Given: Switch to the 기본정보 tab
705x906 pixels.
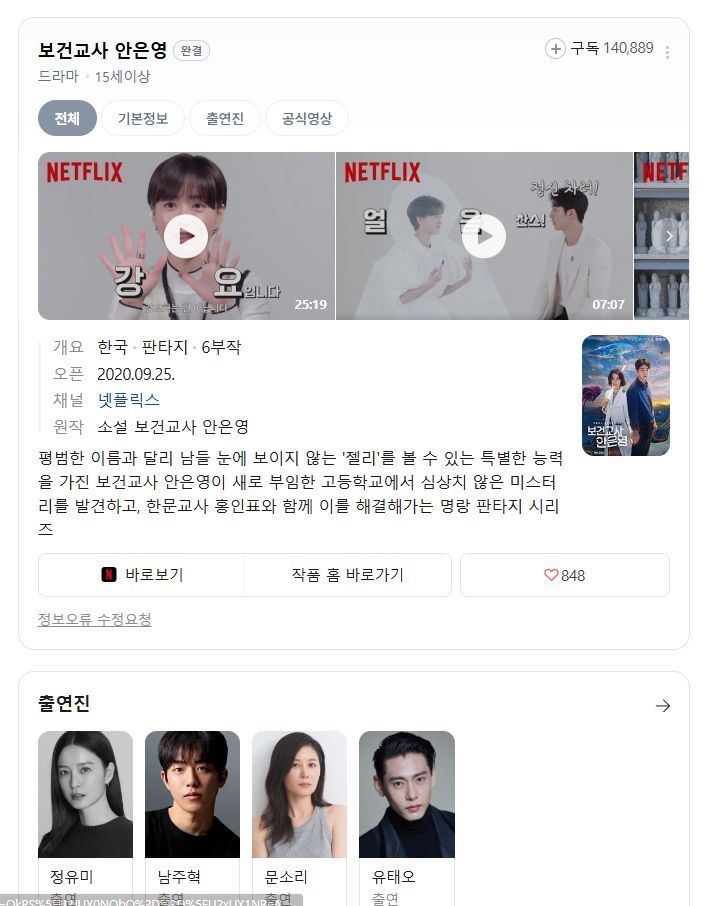Looking at the screenshot, I should pos(143,119).
